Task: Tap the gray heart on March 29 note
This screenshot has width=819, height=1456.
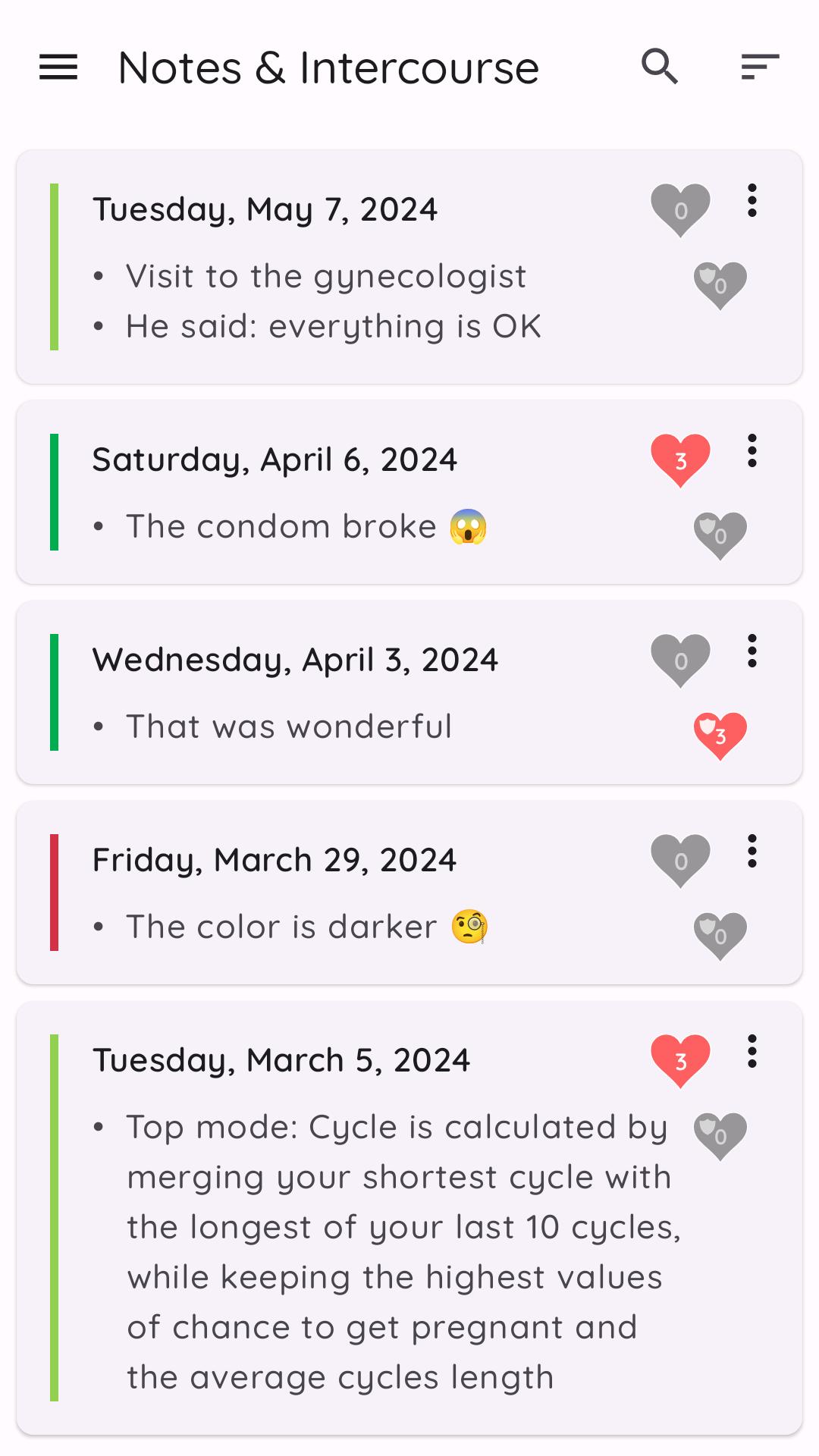Action: tap(680, 861)
